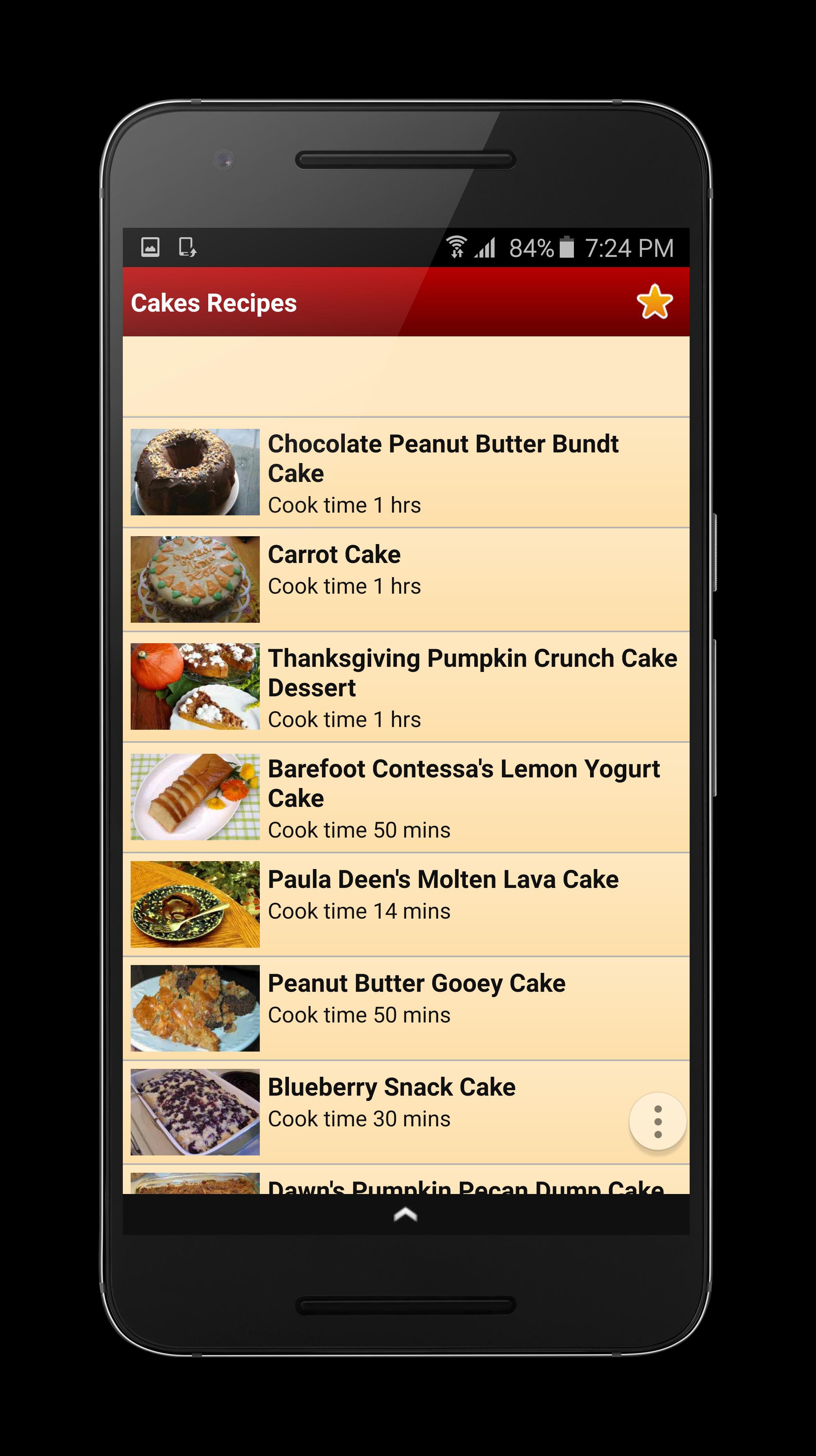This screenshot has width=816, height=1456.
Task: Open Paula Deen's Molten Lava Cake
Action: pos(405,904)
